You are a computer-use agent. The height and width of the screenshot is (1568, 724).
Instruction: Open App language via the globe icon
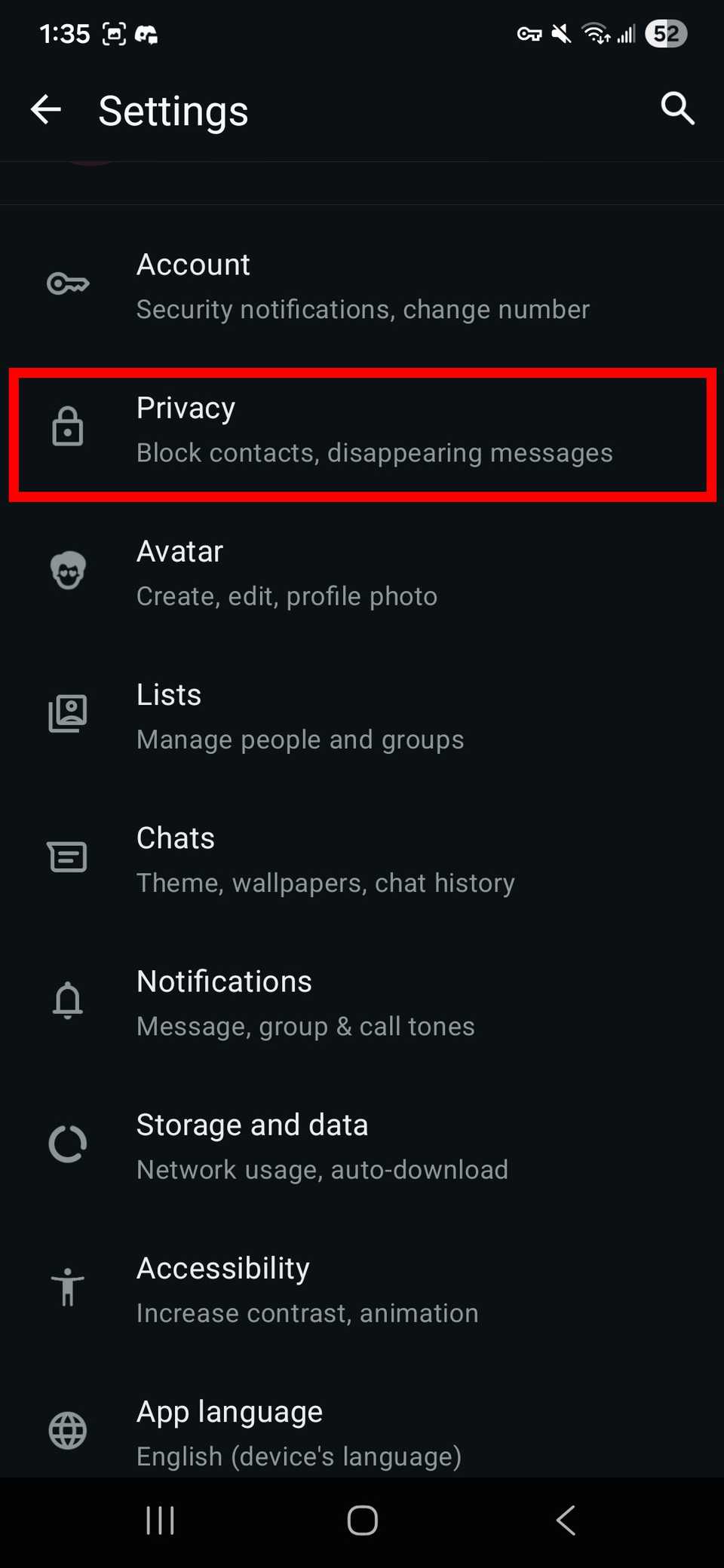pos(67,1430)
